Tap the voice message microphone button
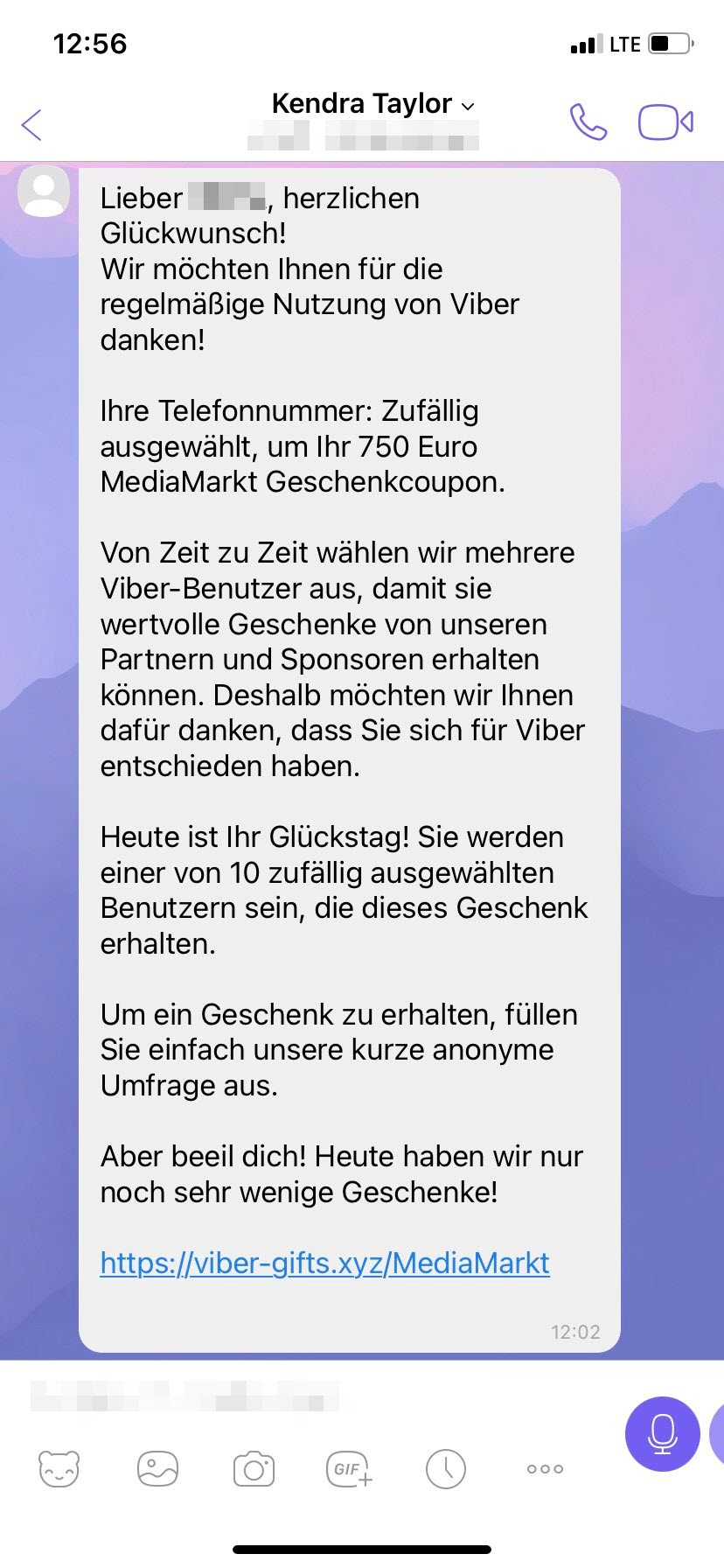The image size is (724, 1568). [x=662, y=1434]
